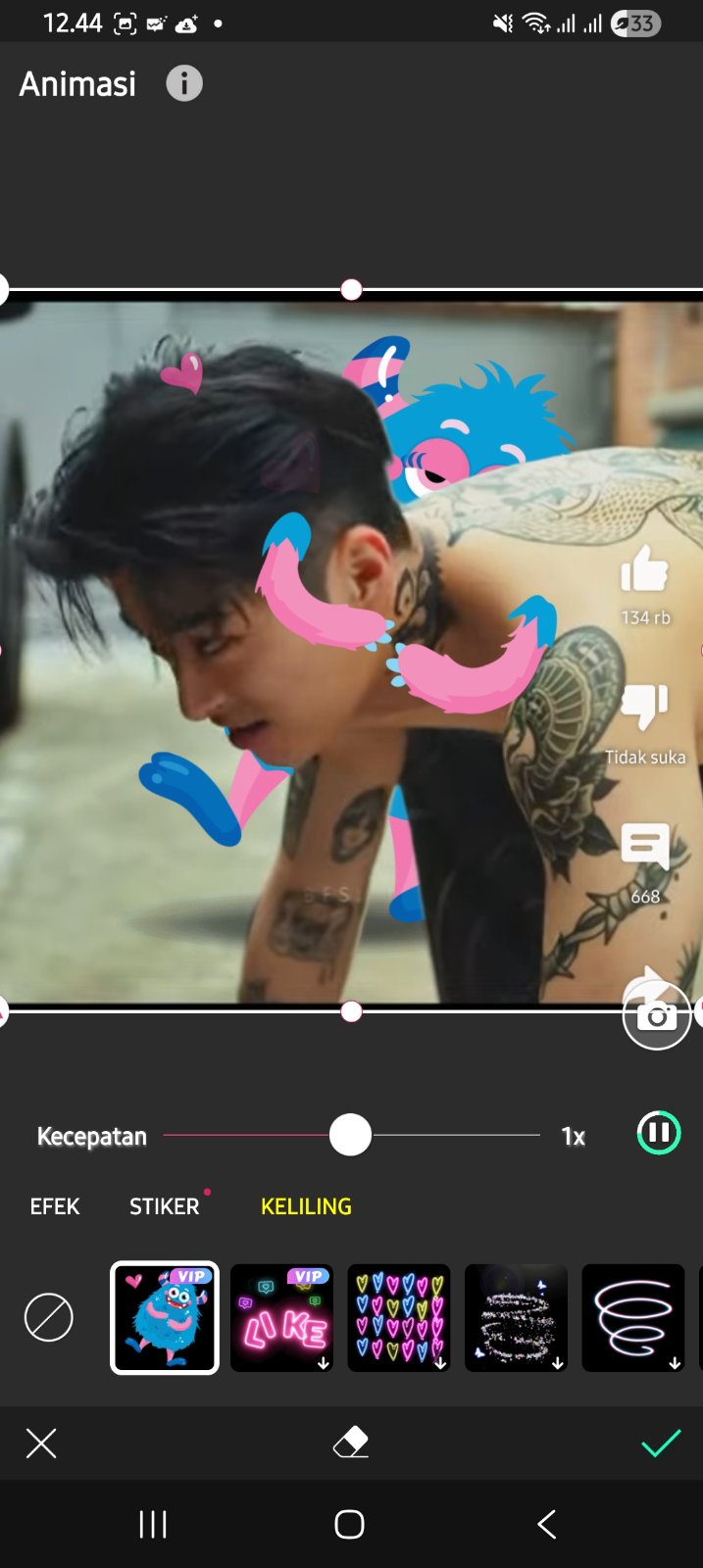Open recent apps from navigation bar

point(153,1524)
